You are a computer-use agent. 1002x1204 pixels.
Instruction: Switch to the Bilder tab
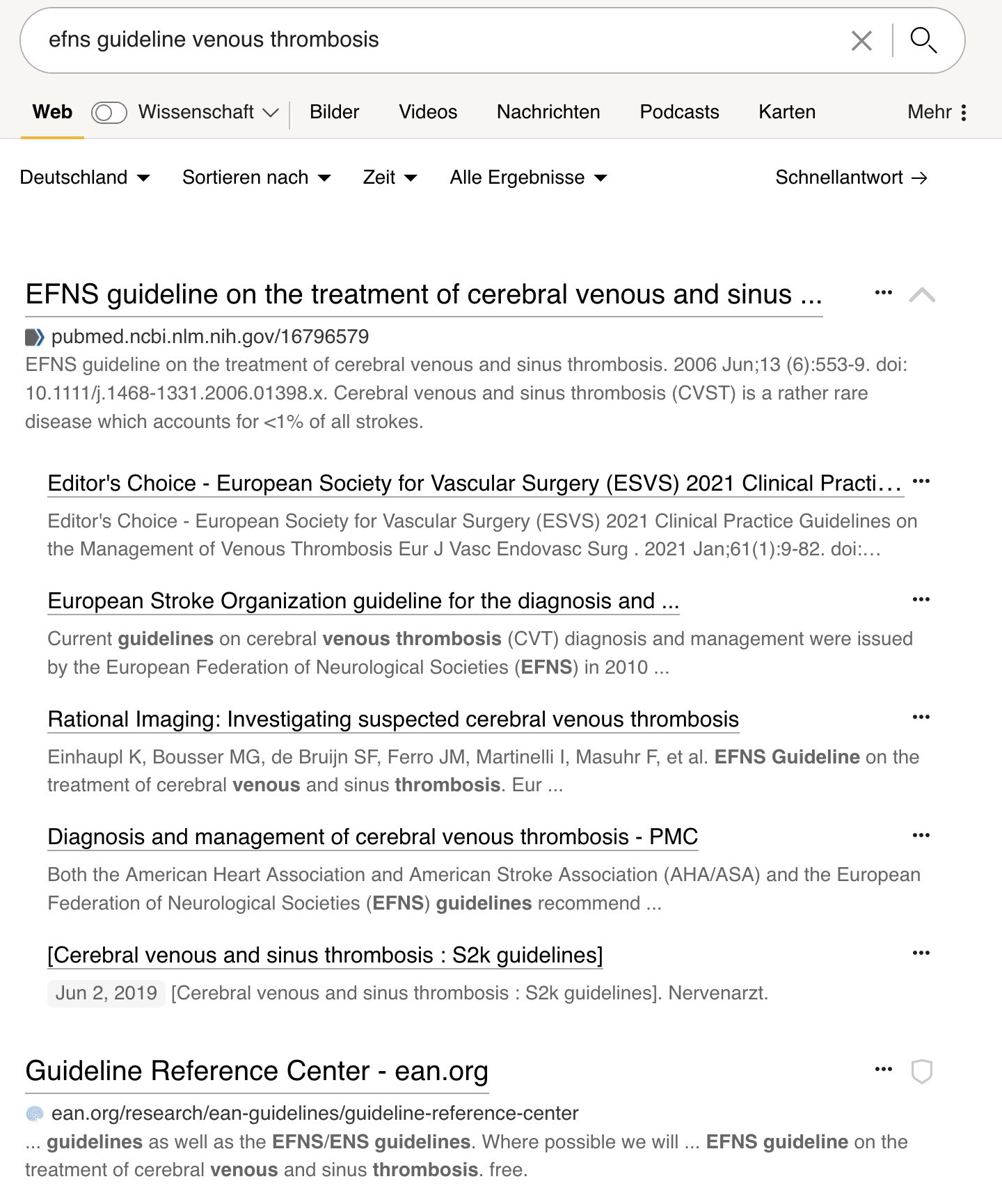point(334,112)
